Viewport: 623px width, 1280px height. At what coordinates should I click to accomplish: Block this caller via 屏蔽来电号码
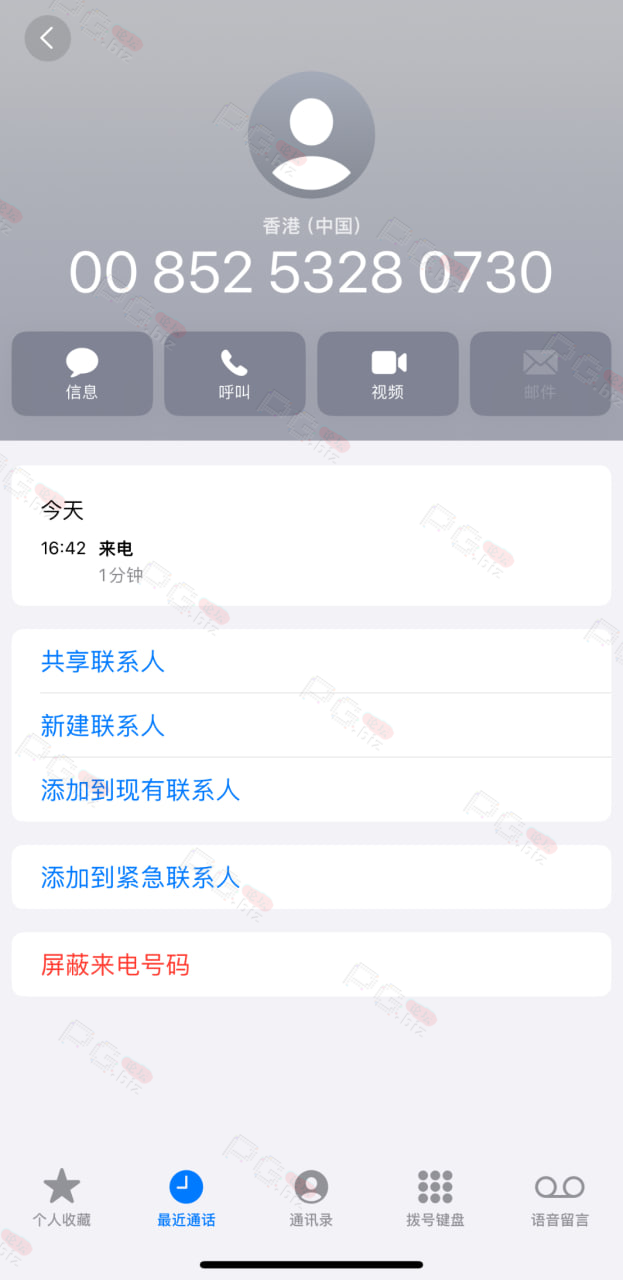[x=311, y=964]
